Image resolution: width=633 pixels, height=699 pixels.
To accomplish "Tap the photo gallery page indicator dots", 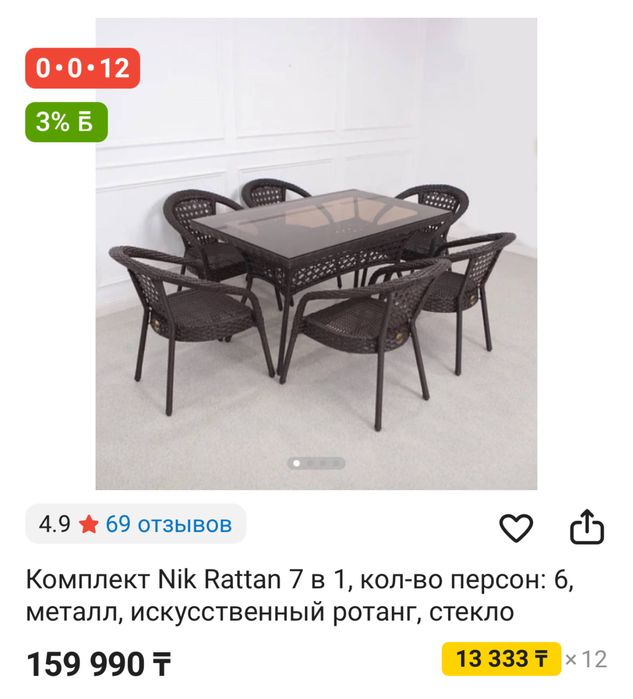I will (316, 463).
